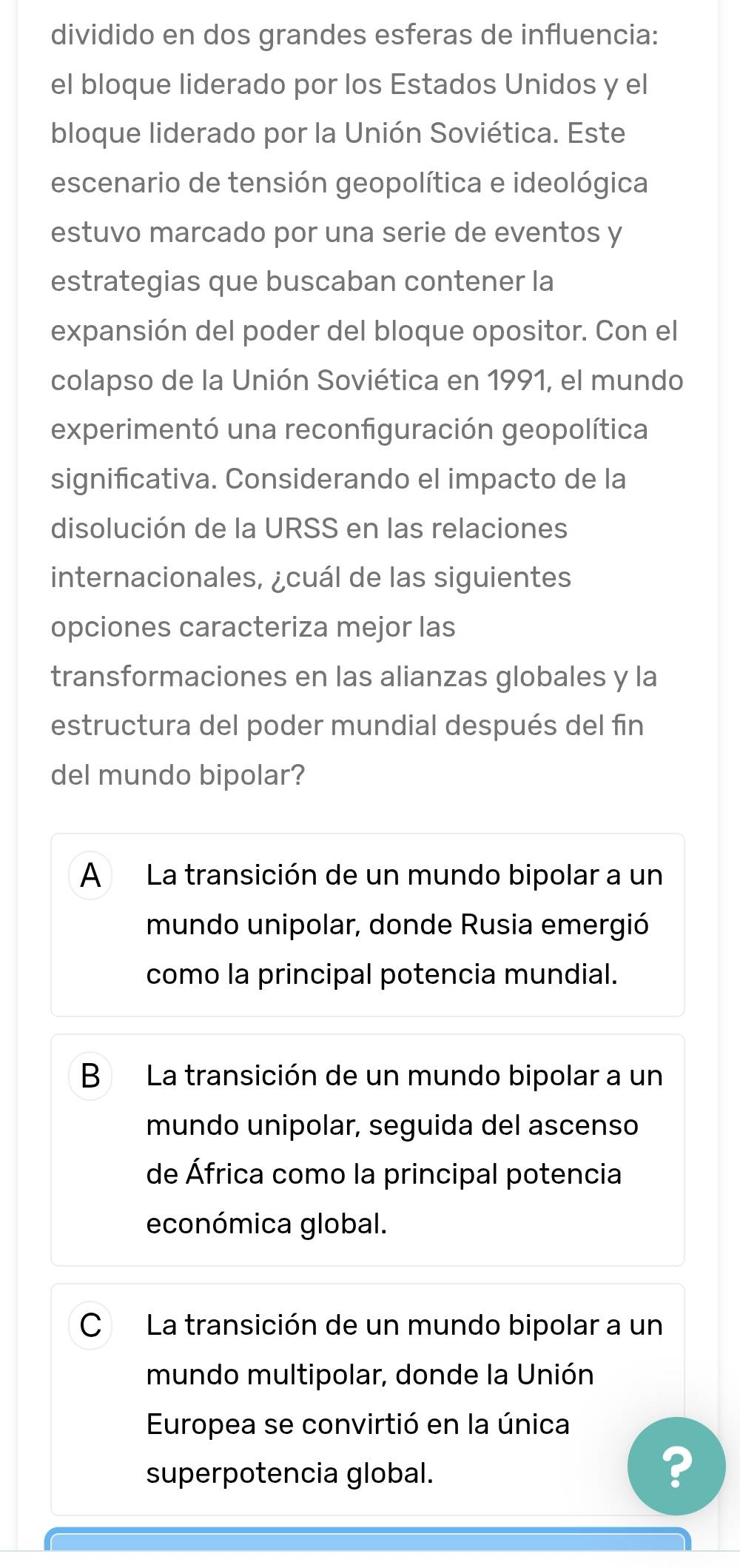Click the teal circular '?' assistance icon
This screenshot has height=1568, width=740.
(x=678, y=1465)
